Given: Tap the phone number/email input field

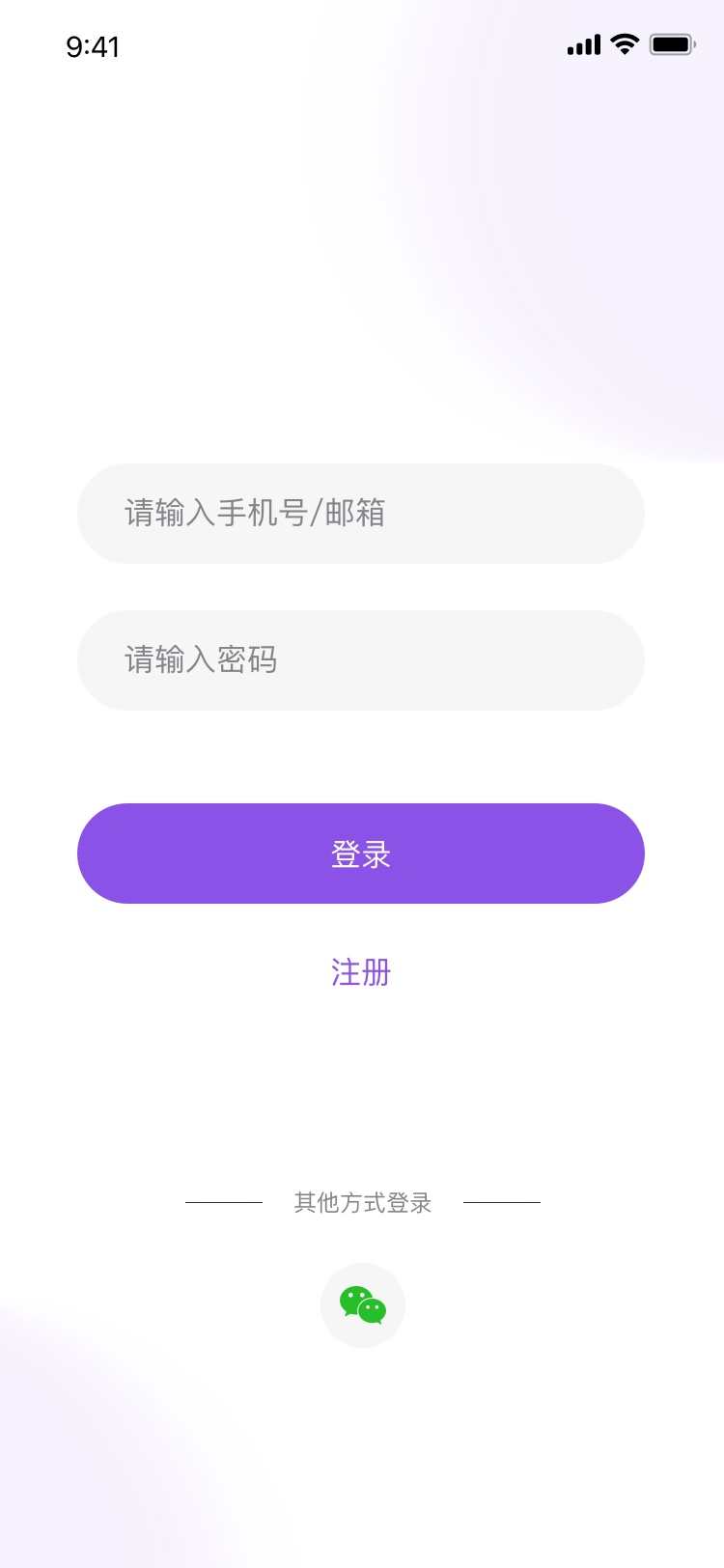Looking at the screenshot, I should pos(360,514).
